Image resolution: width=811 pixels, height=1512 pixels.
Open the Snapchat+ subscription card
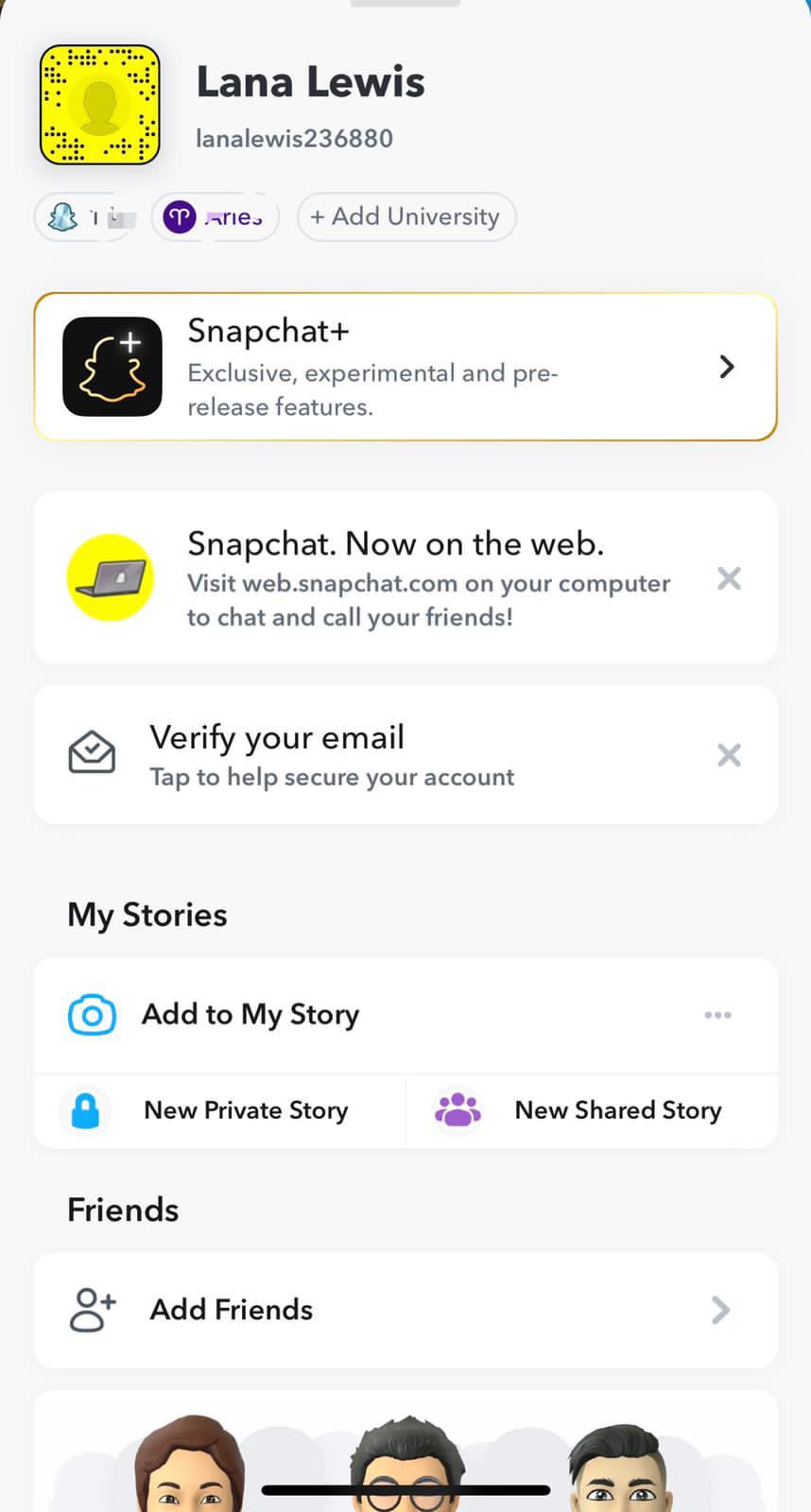coord(405,367)
